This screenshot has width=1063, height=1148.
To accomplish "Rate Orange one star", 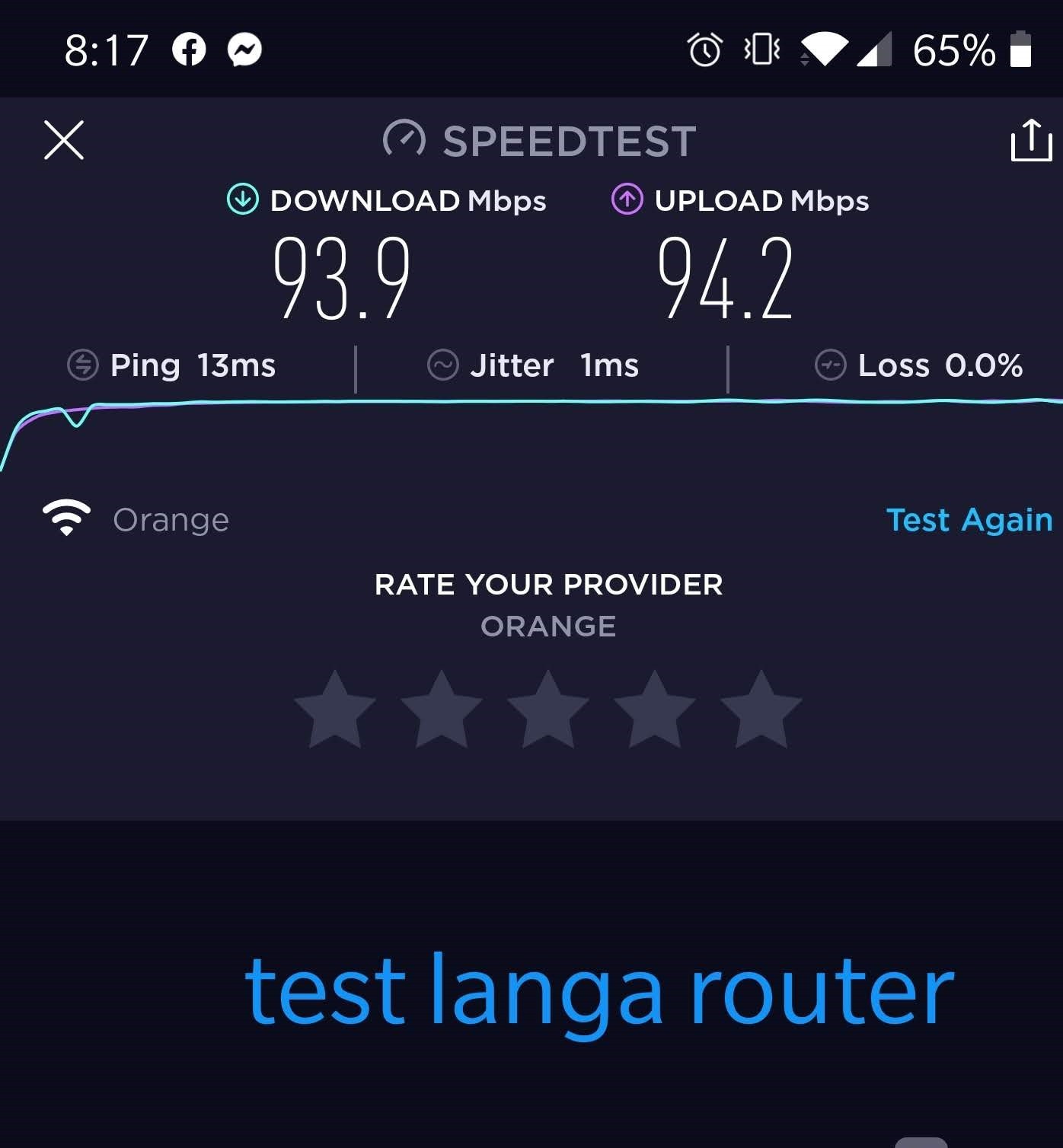I will click(x=335, y=710).
